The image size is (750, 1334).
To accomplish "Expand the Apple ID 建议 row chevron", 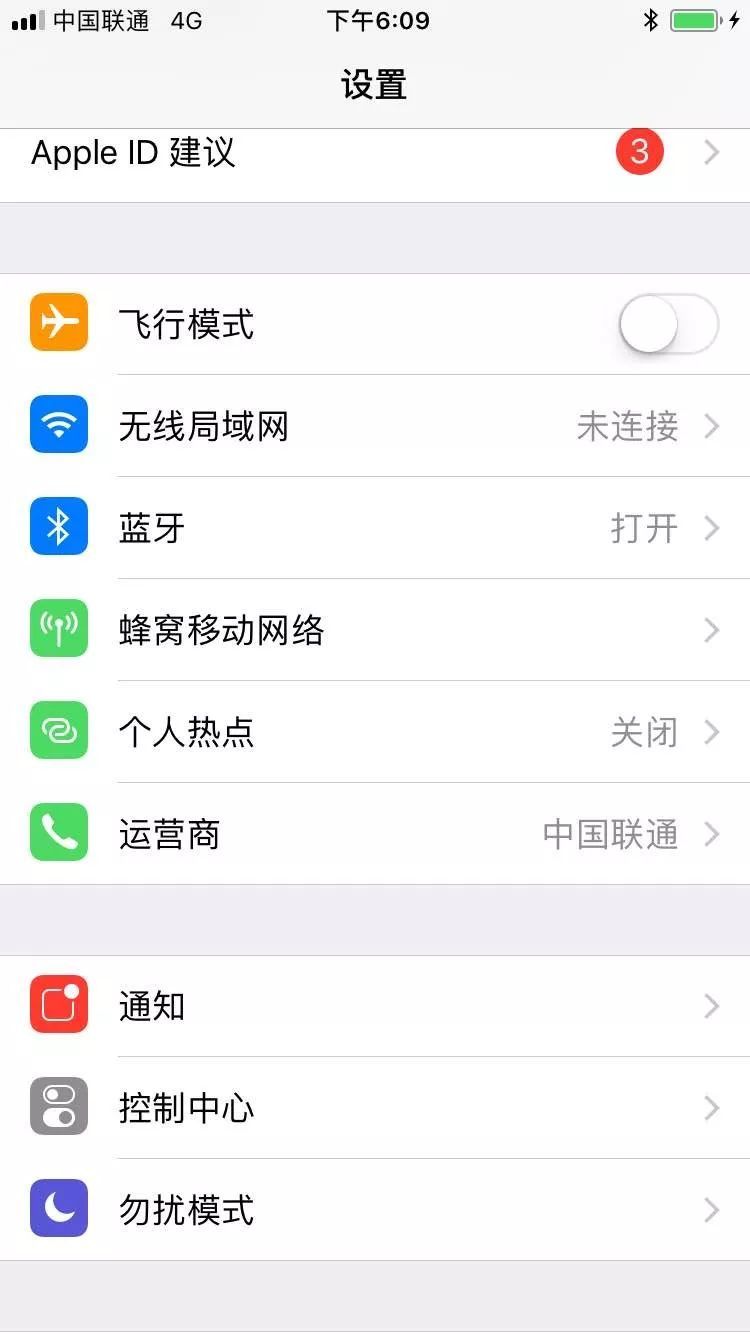I will [711, 152].
